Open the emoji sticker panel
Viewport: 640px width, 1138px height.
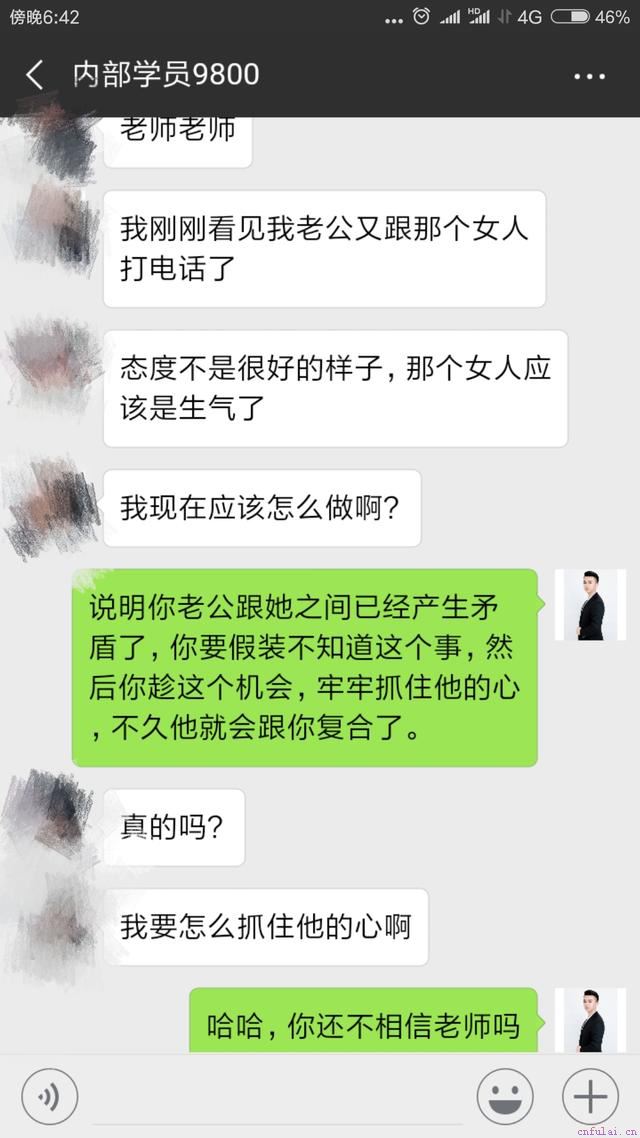click(505, 1097)
